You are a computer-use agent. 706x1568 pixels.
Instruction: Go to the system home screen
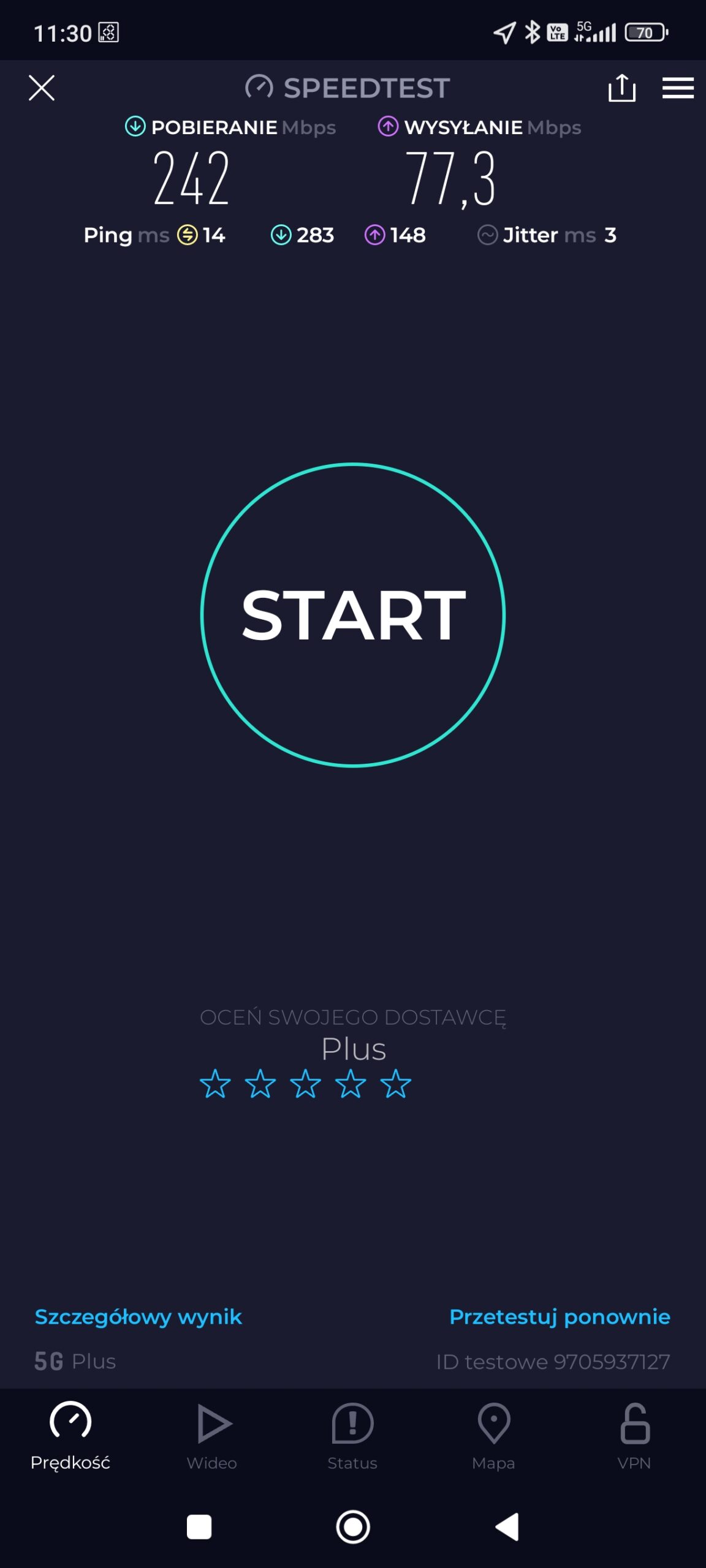pyautogui.click(x=353, y=1526)
